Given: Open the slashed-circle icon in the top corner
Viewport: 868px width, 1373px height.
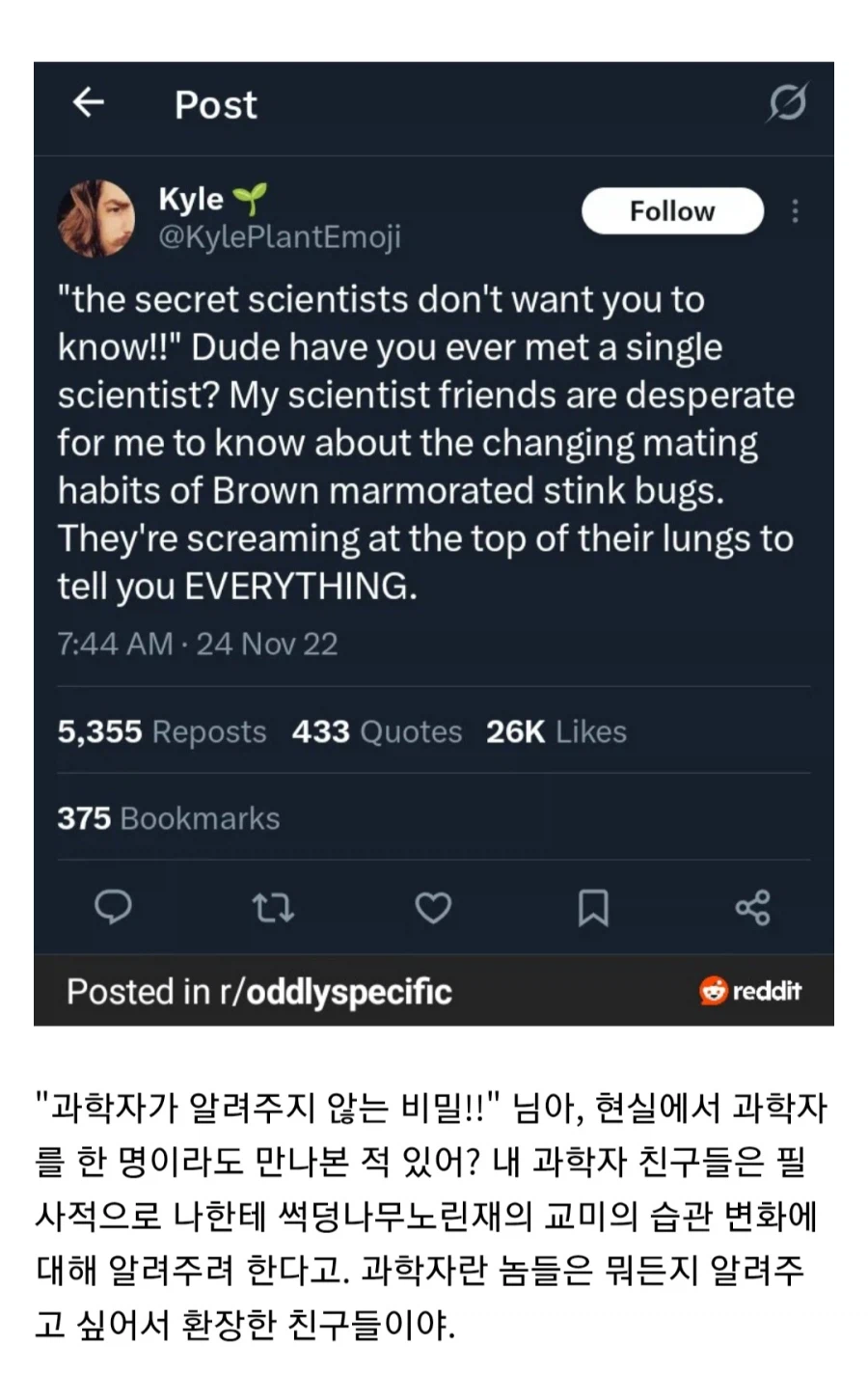Looking at the screenshot, I should click(x=788, y=104).
